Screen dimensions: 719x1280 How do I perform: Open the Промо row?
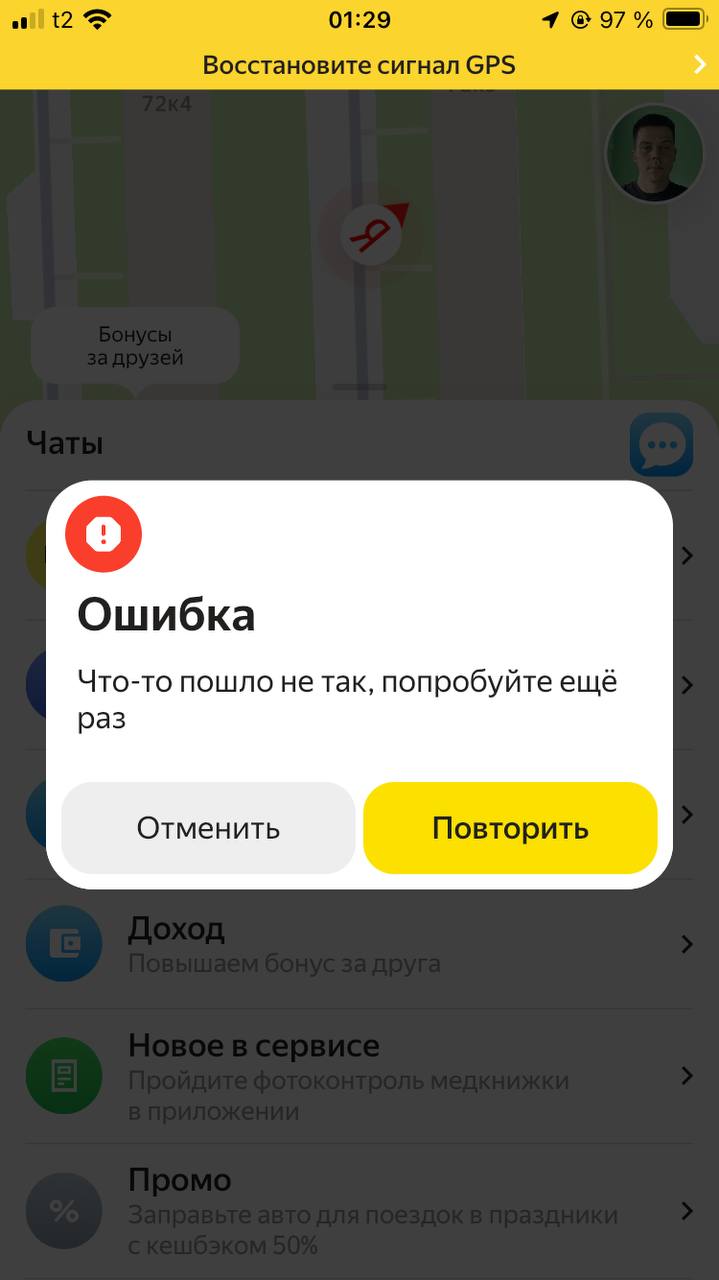359,1212
